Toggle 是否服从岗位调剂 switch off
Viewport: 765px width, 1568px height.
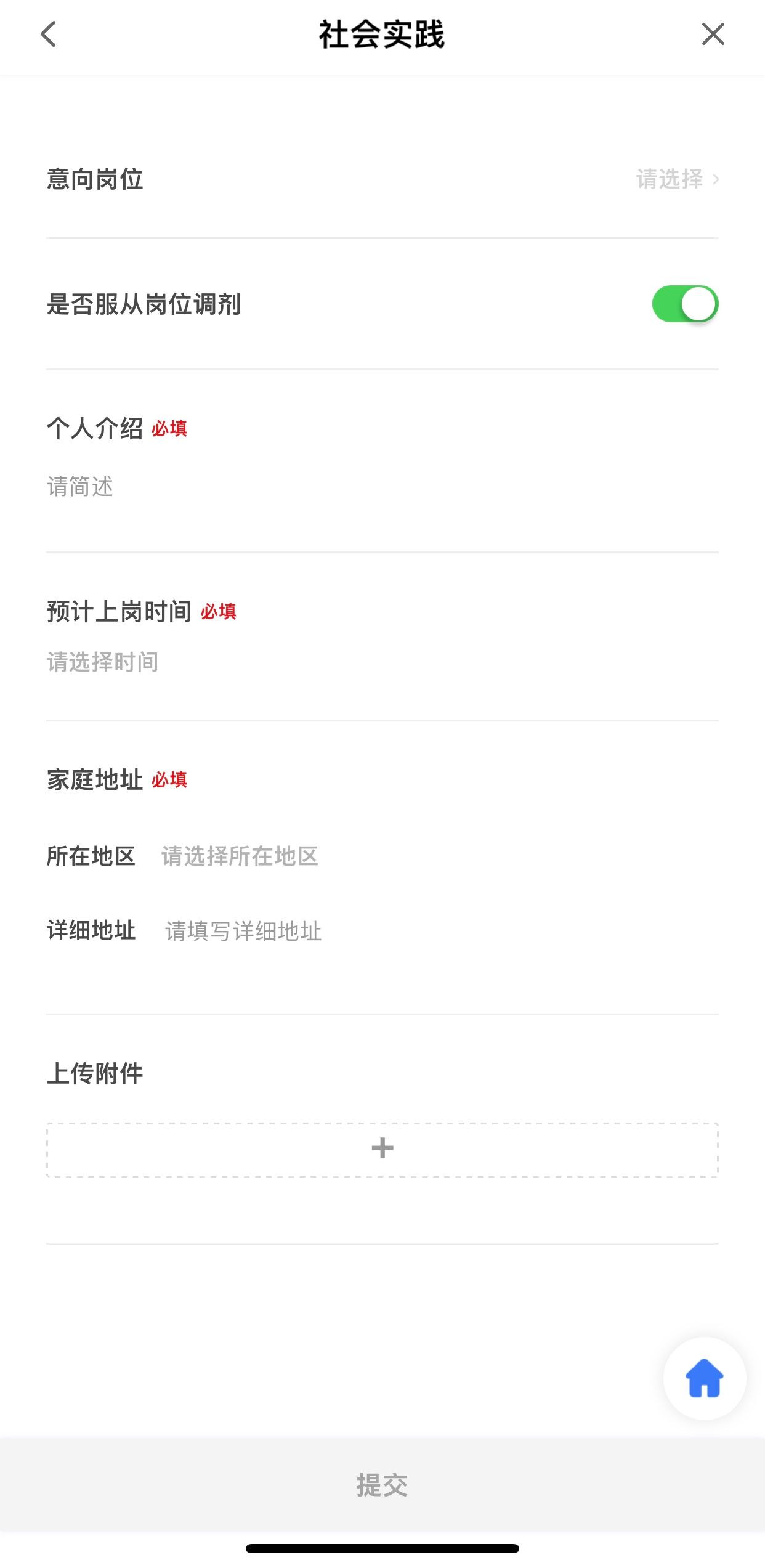(685, 304)
